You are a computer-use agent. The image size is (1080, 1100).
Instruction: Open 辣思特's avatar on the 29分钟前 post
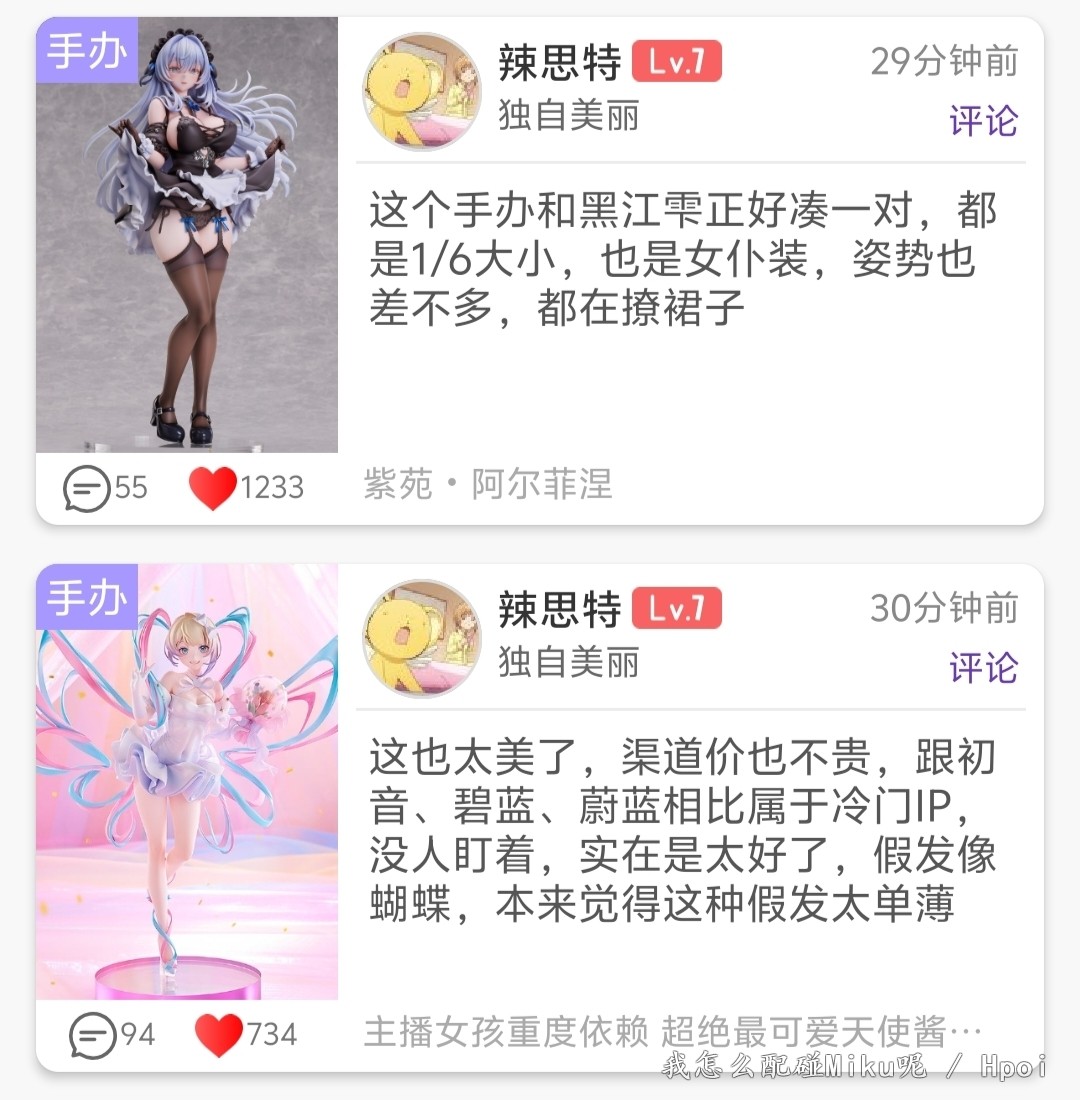[421, 91]
